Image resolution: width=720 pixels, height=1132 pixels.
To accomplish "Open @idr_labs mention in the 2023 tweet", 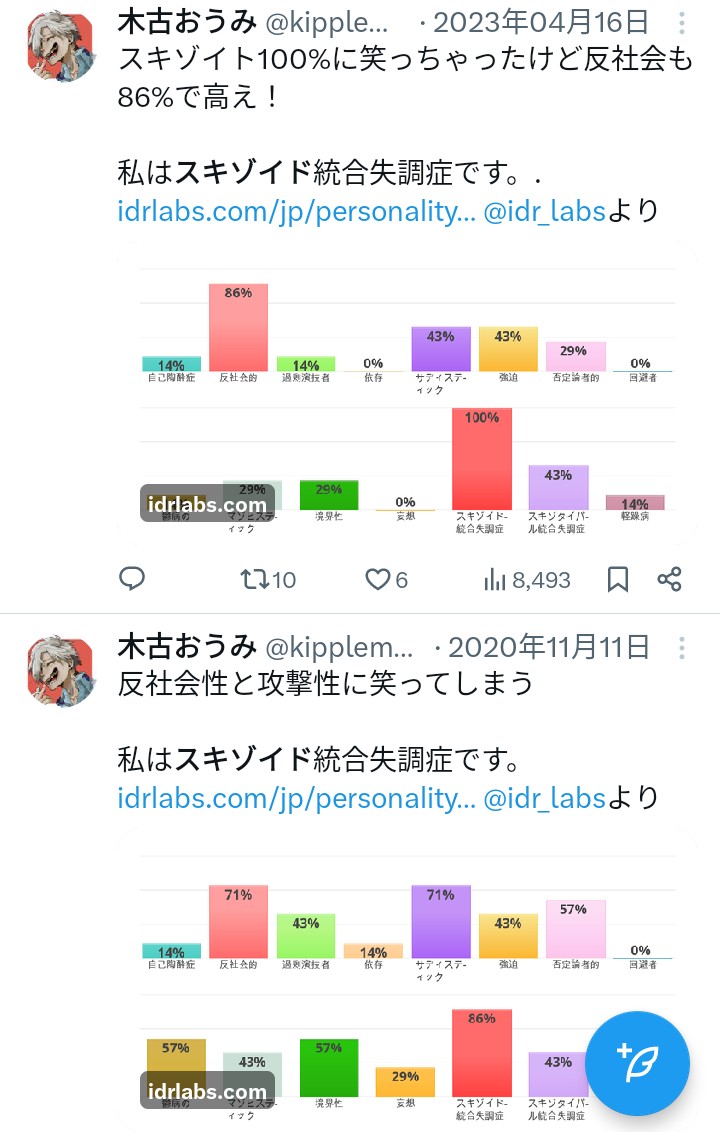I will coord(545,212).
